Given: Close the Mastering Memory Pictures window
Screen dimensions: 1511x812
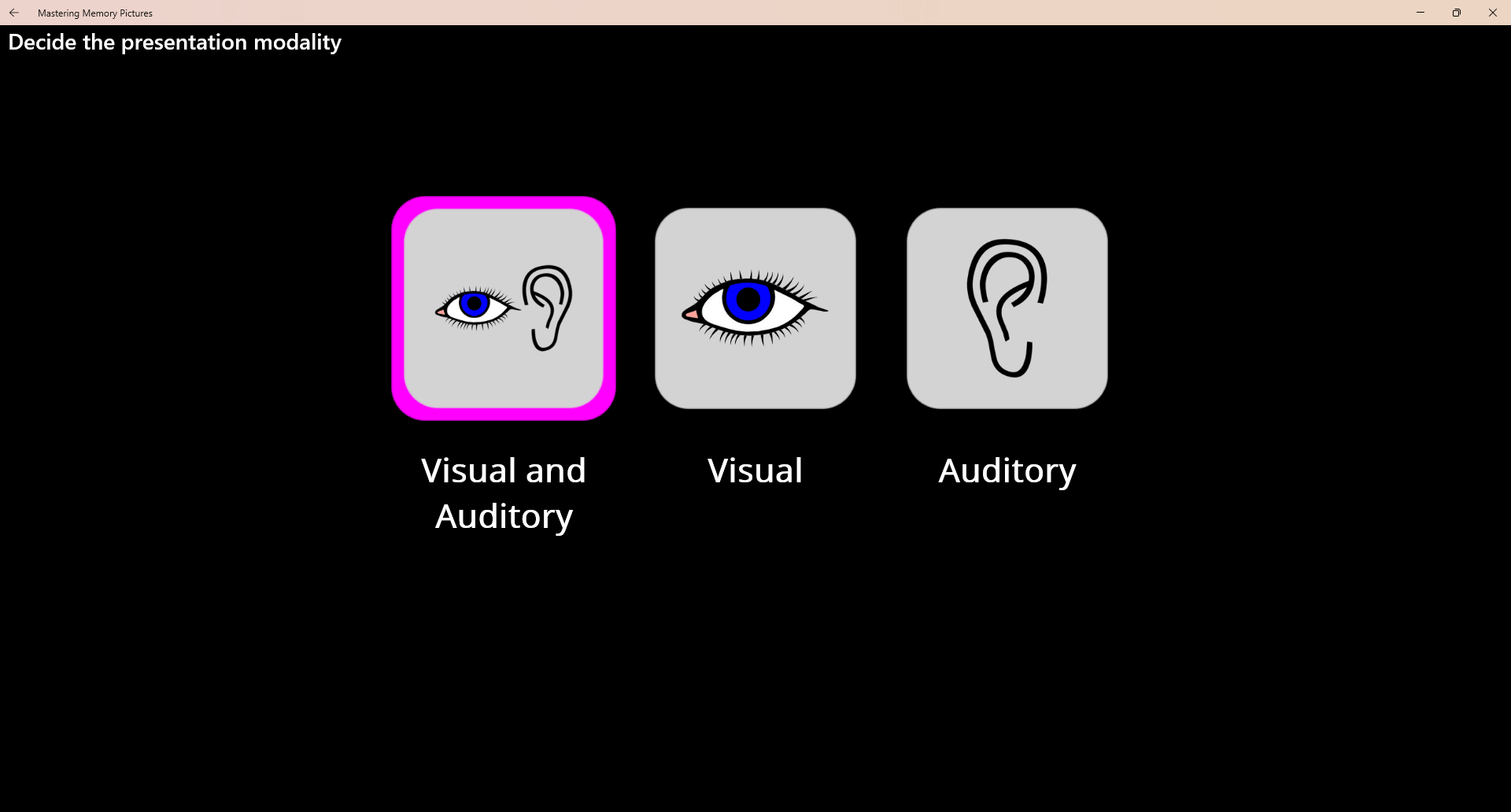Looking at the screenshot, I should [1493, 13].
